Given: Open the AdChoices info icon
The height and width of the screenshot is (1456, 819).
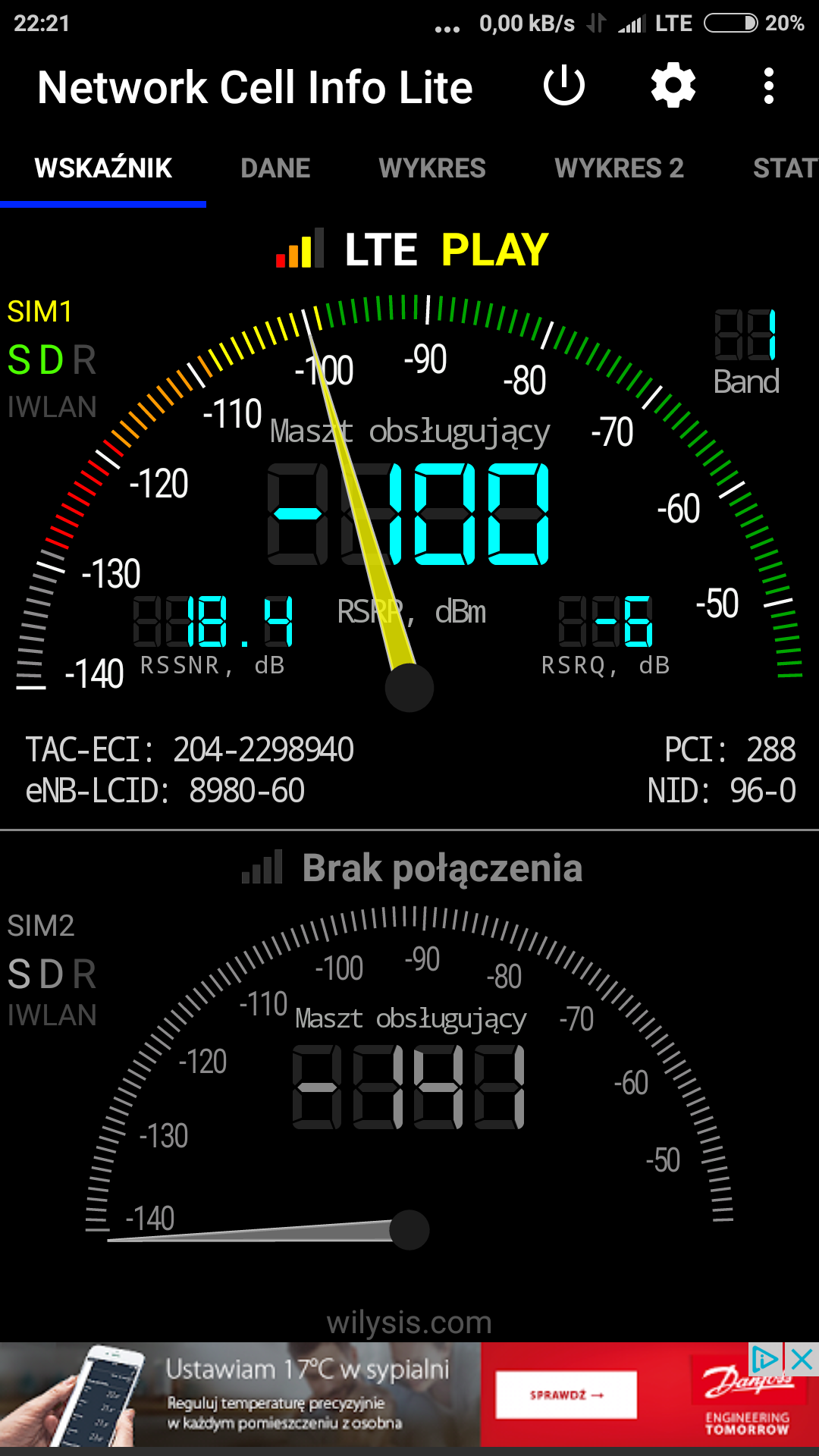Looking at the screenshot, I should [765, 1360].
